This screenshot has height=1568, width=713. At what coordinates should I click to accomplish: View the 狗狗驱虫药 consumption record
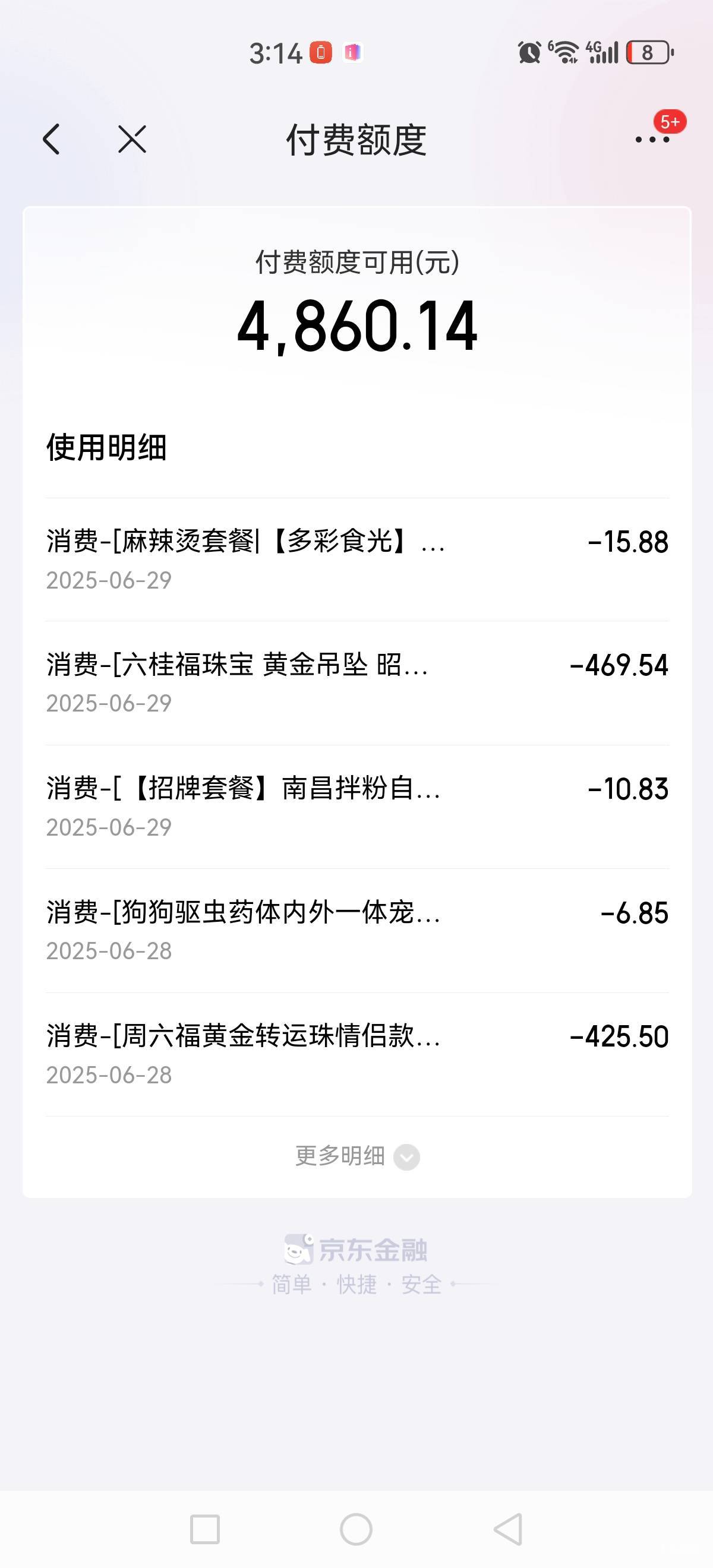(x=358, y=931)
